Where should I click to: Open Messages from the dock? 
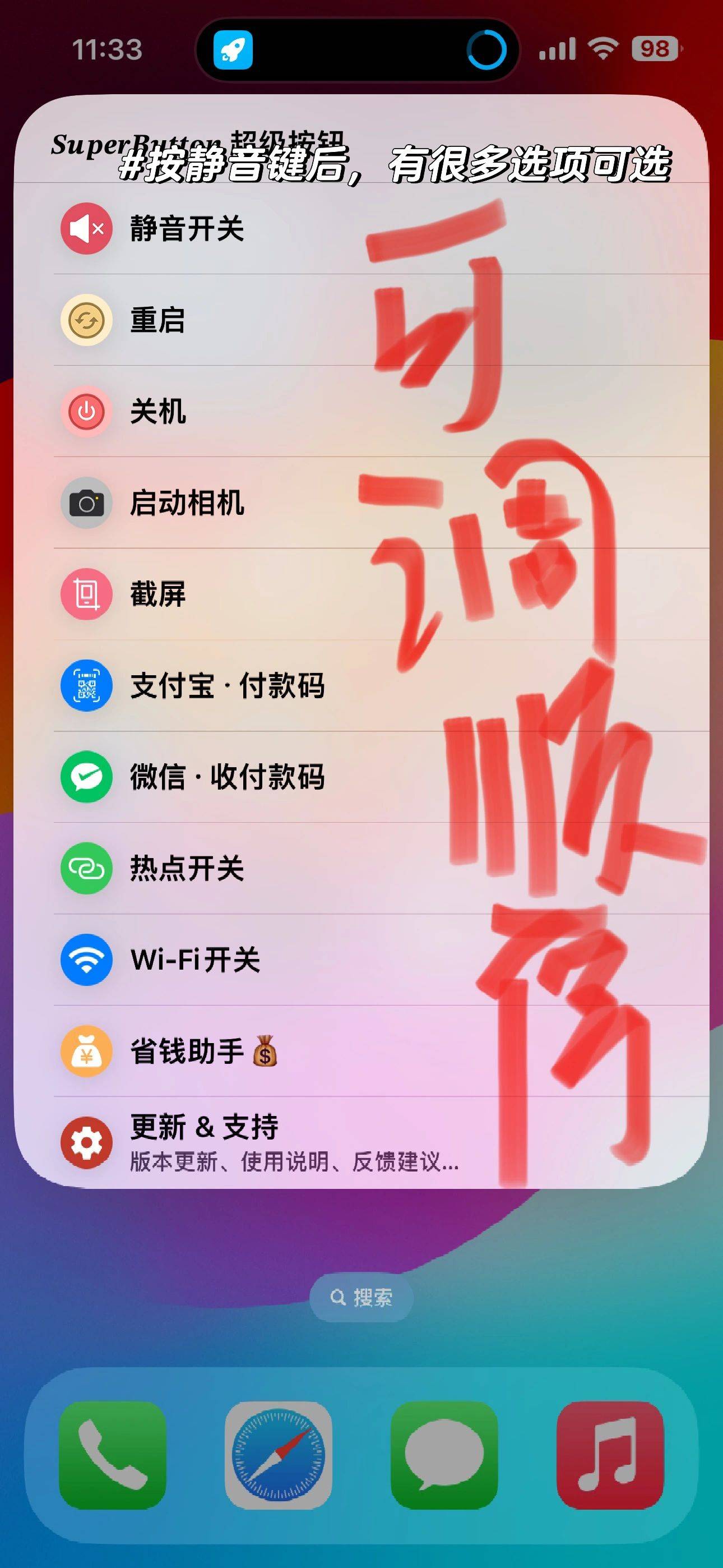[444, 1455]
